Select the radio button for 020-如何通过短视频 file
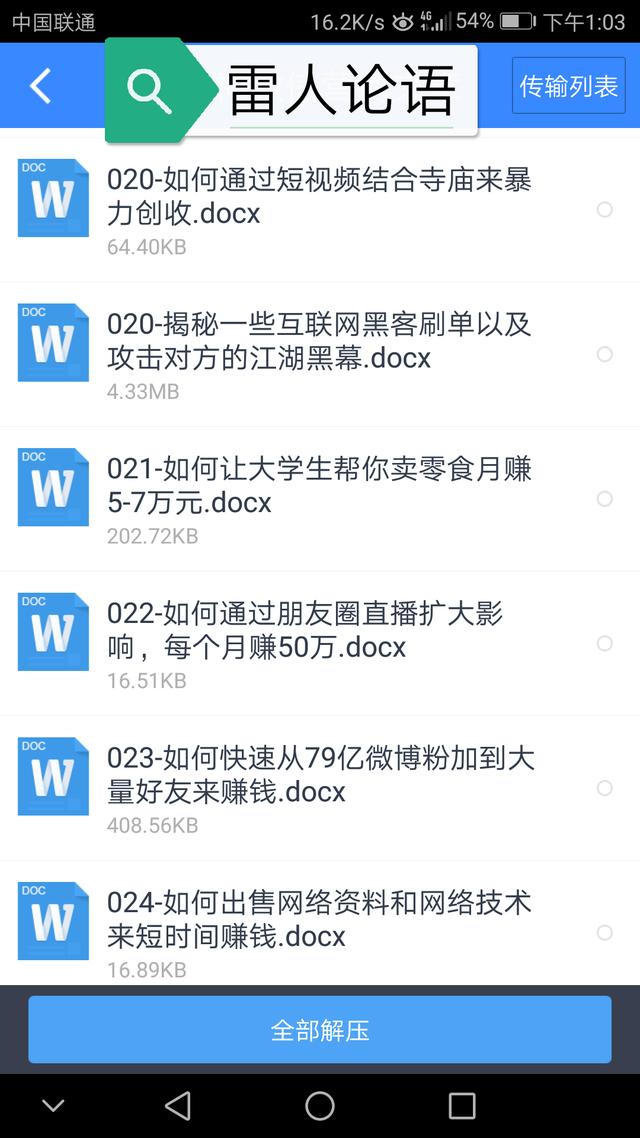The height and width of the screenshot is (1138, 640). 604,210
